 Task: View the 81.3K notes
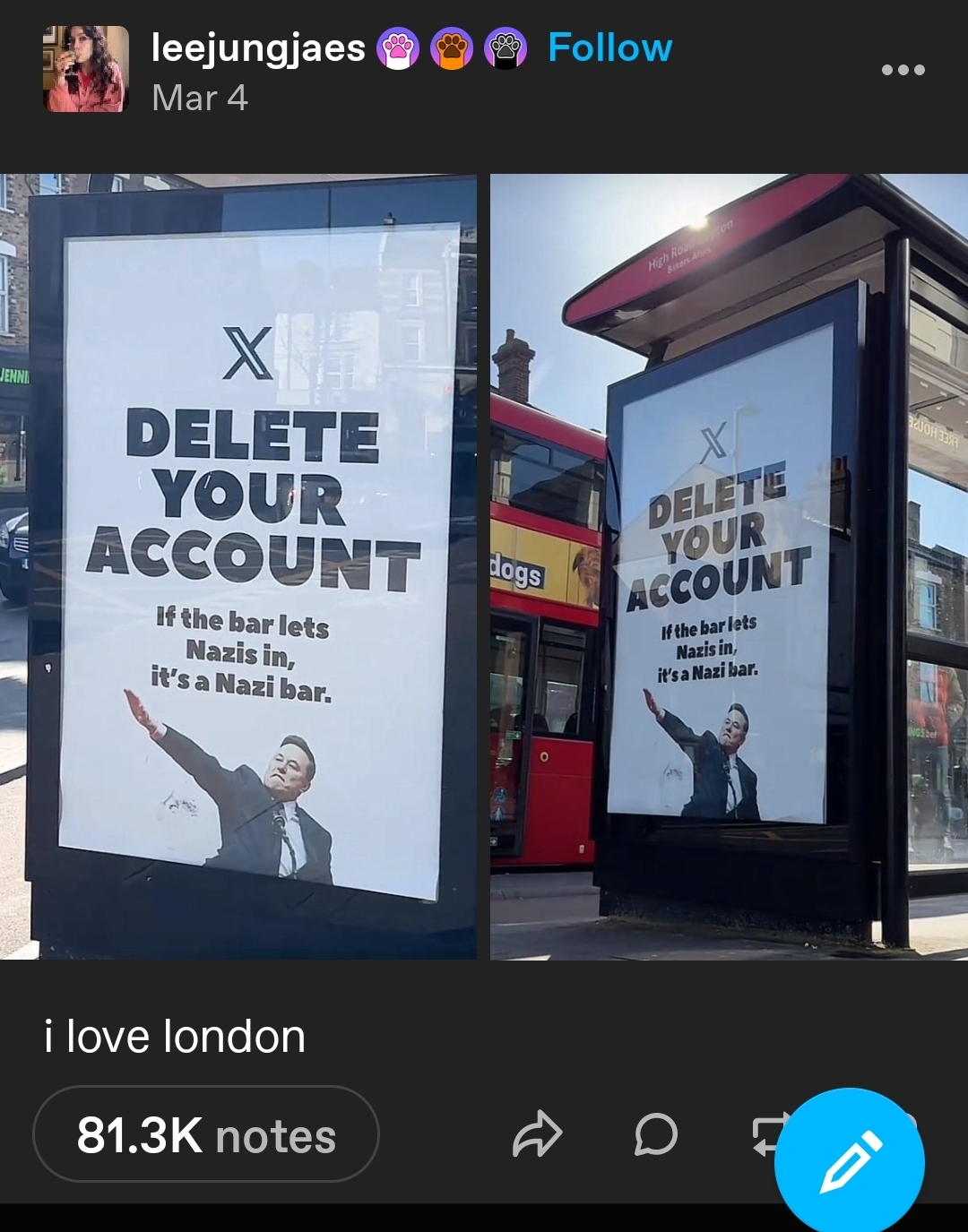click(x=206, y=1134)
